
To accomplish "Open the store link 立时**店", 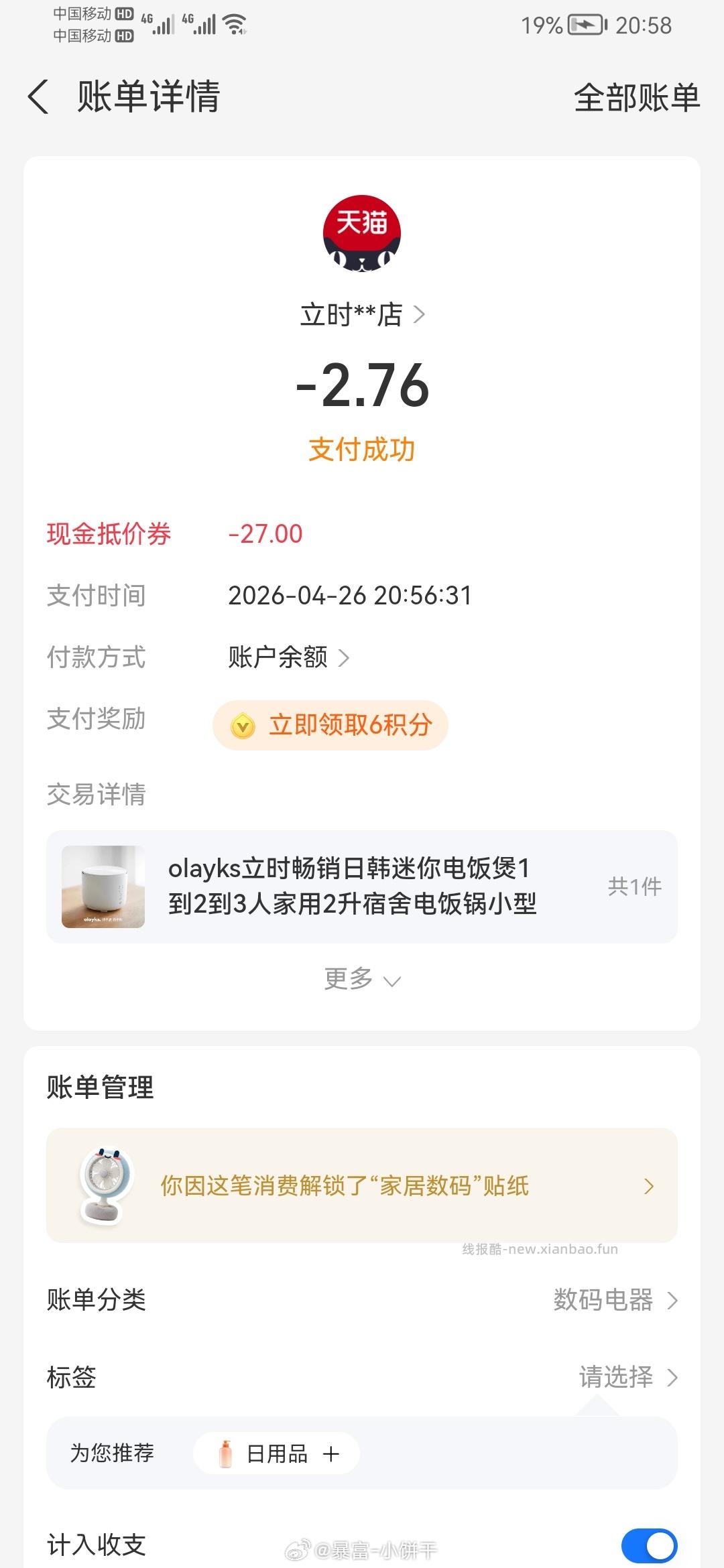I will 362,315.
